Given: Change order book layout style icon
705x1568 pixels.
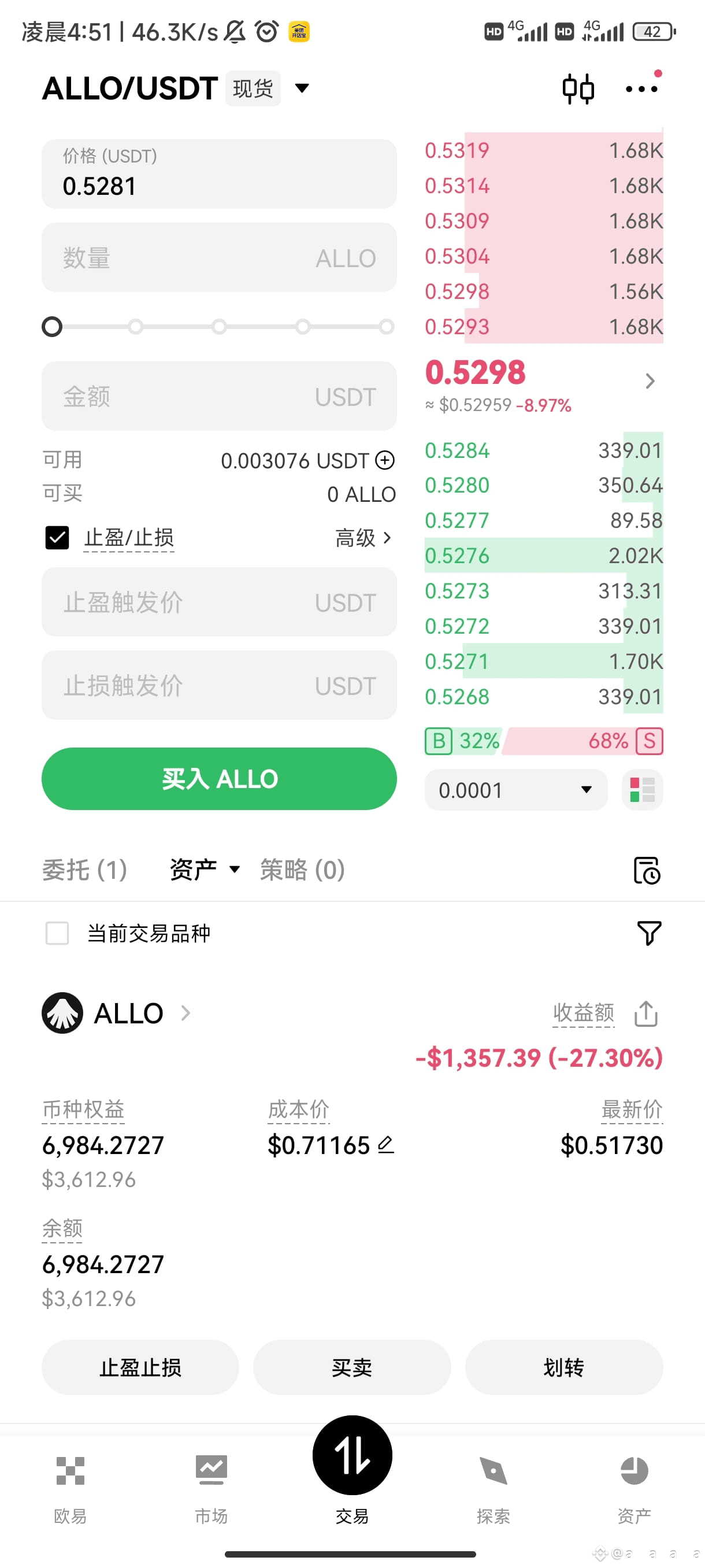Looking at the screenshot, I should 642,789.
